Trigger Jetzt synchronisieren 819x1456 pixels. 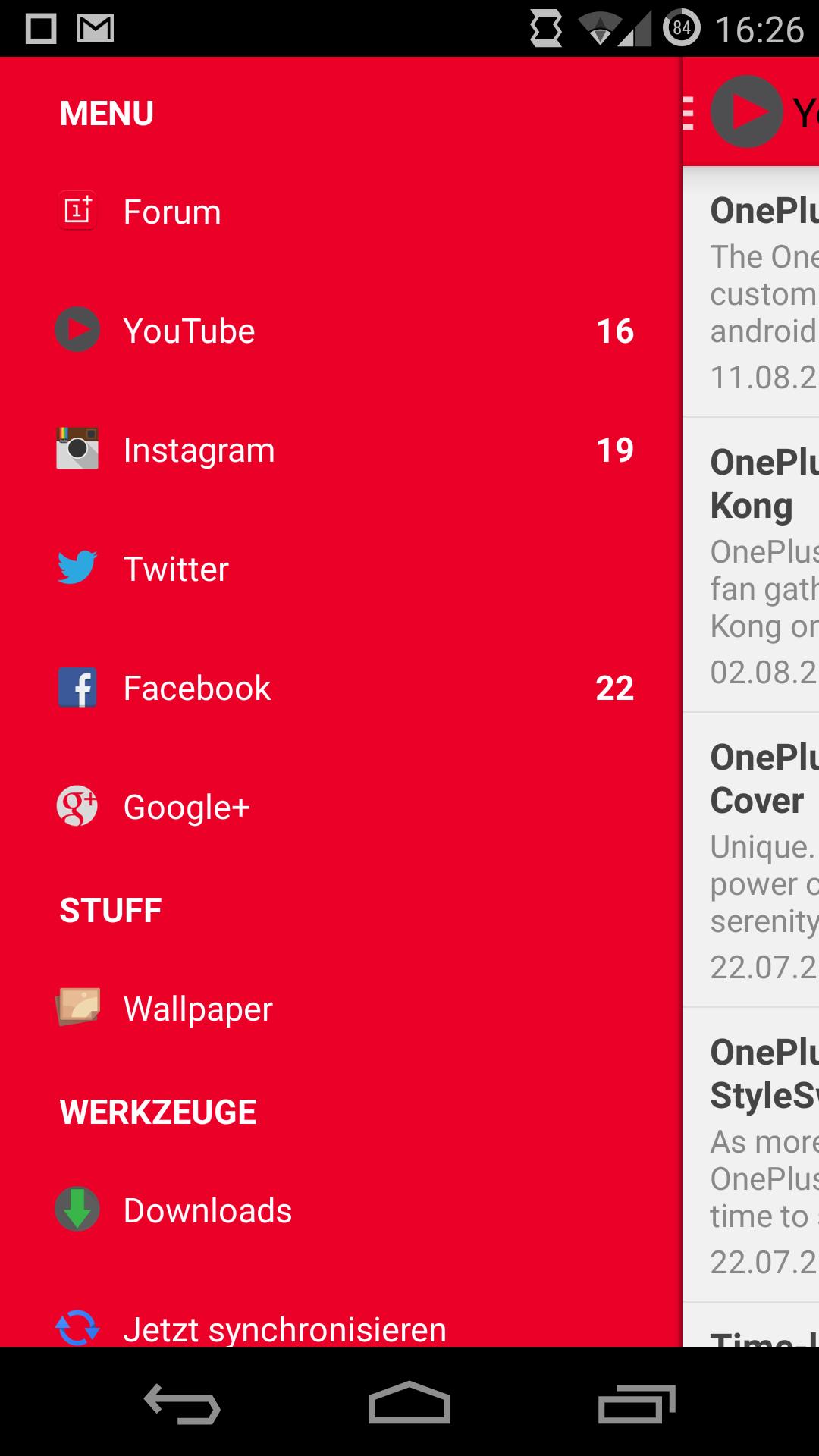point(286,1327)
